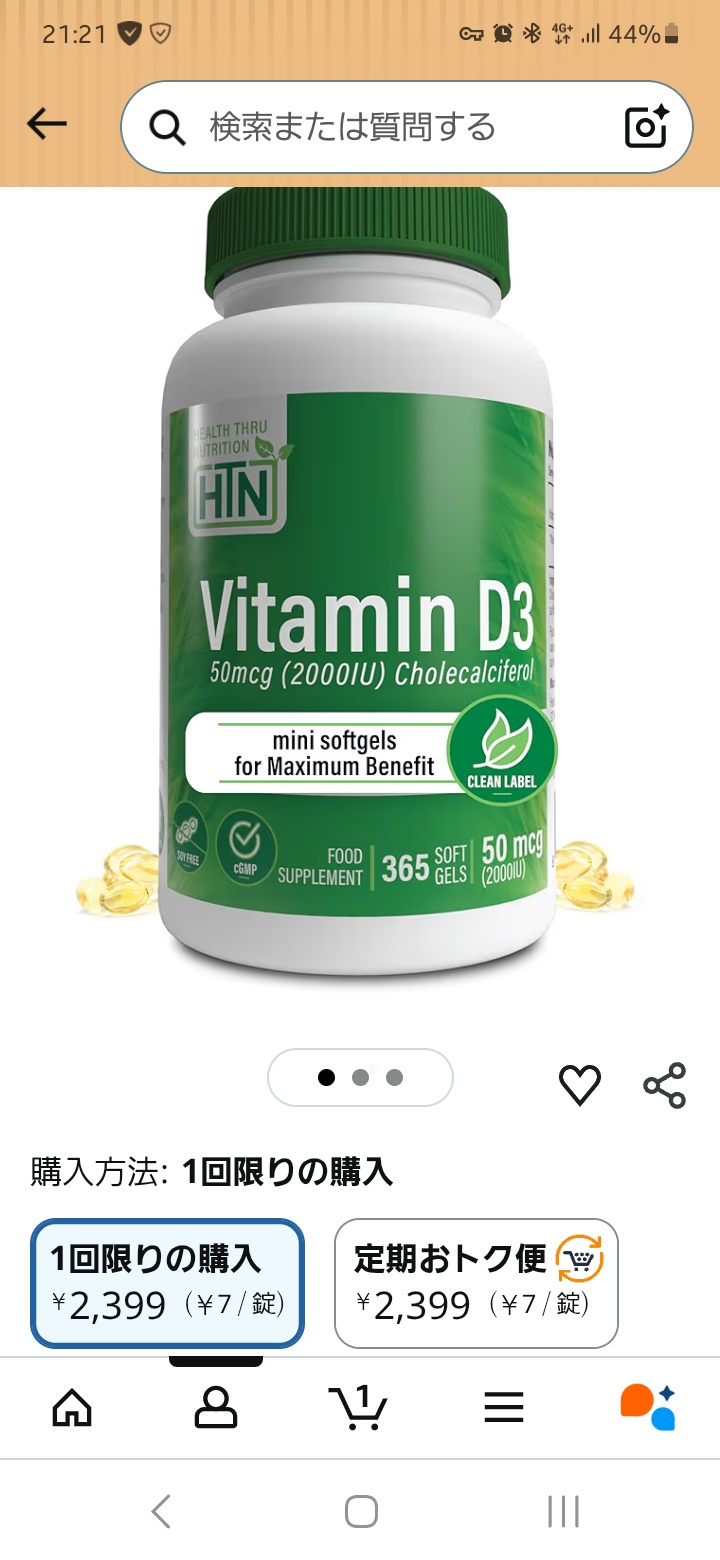
Task: Open camera lens search
Action: [645, 127]
